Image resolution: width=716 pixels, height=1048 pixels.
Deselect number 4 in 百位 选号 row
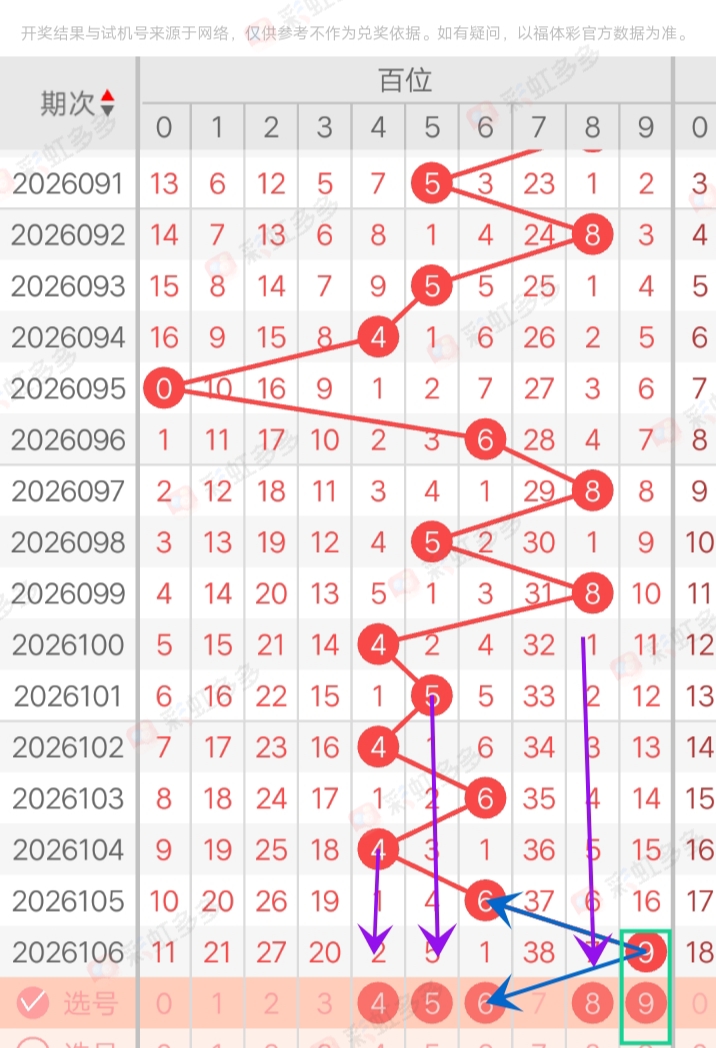[378, 1002]
